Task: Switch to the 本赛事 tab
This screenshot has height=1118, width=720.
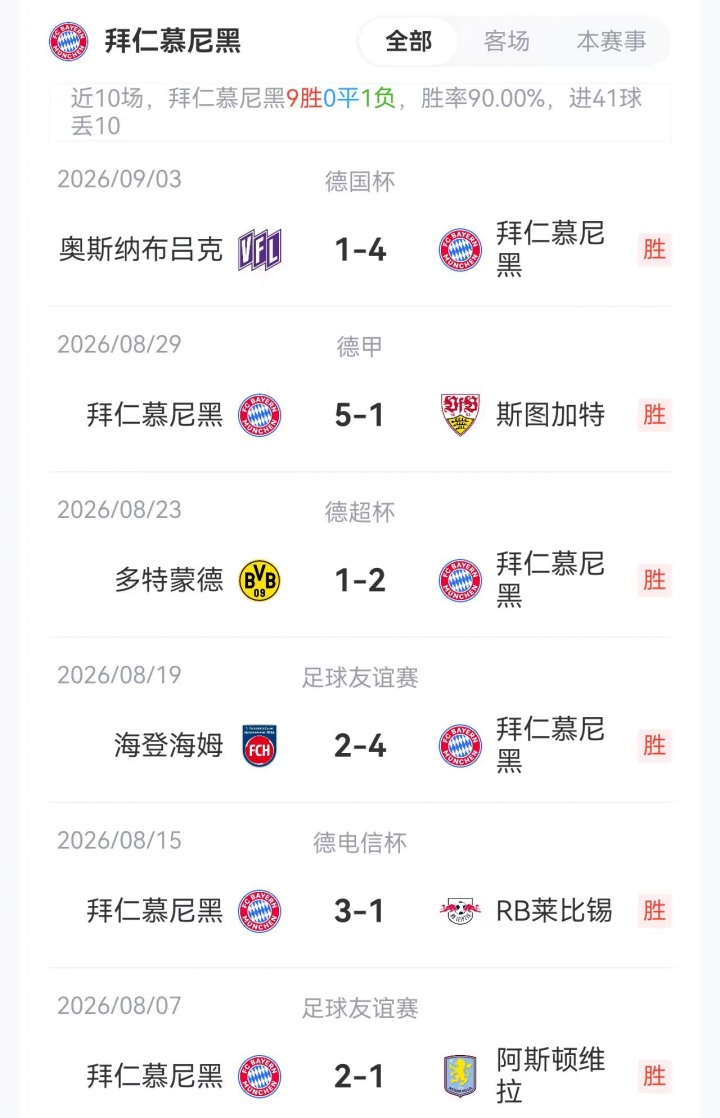Action: point(611,41)
